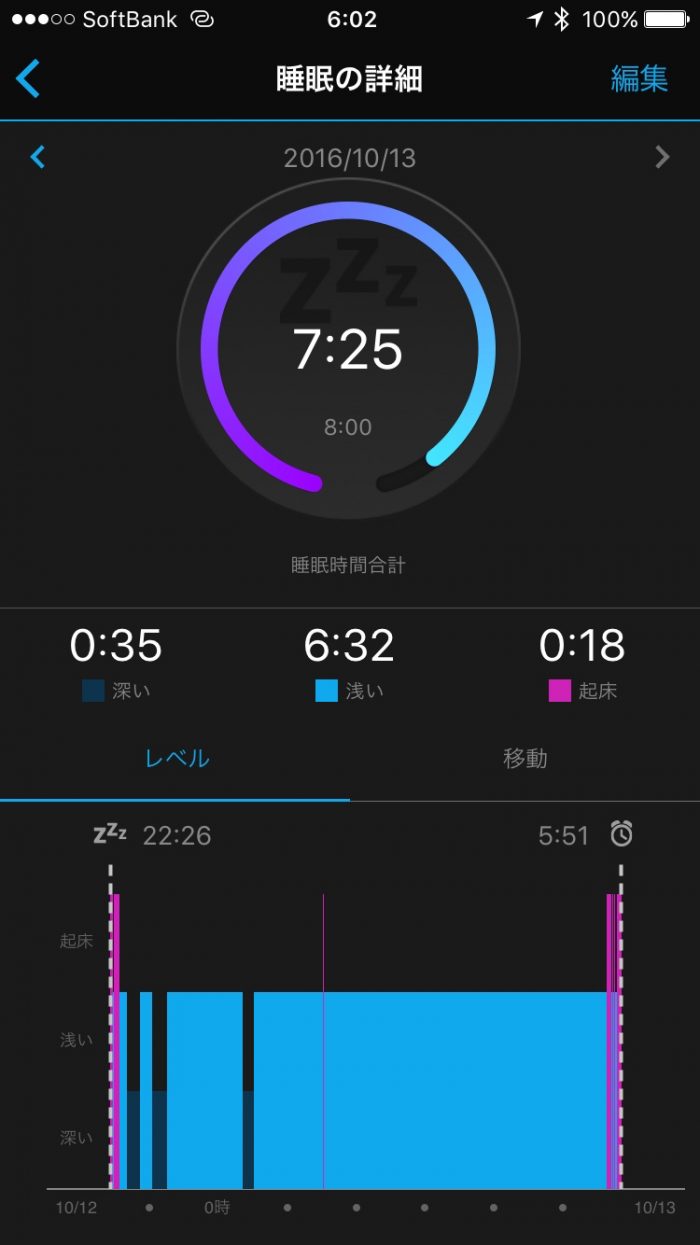Go back from sleep details
Image resolution: width=700 pixels, height=1245 pixels.
point(28,79)
